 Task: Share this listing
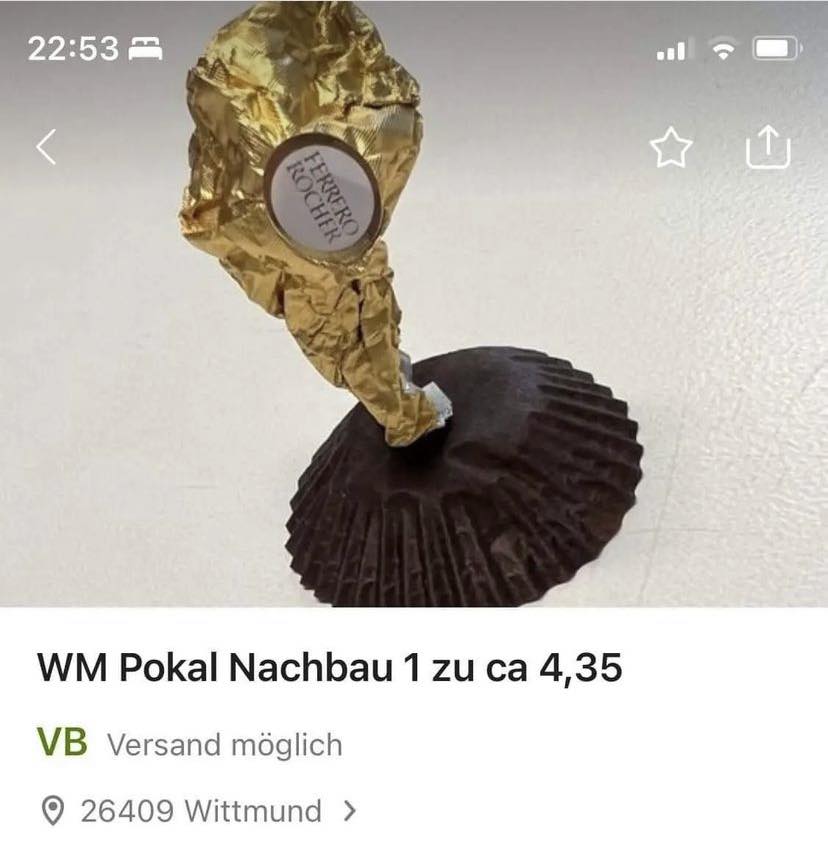pyautogui.click(x=768, y=147)
